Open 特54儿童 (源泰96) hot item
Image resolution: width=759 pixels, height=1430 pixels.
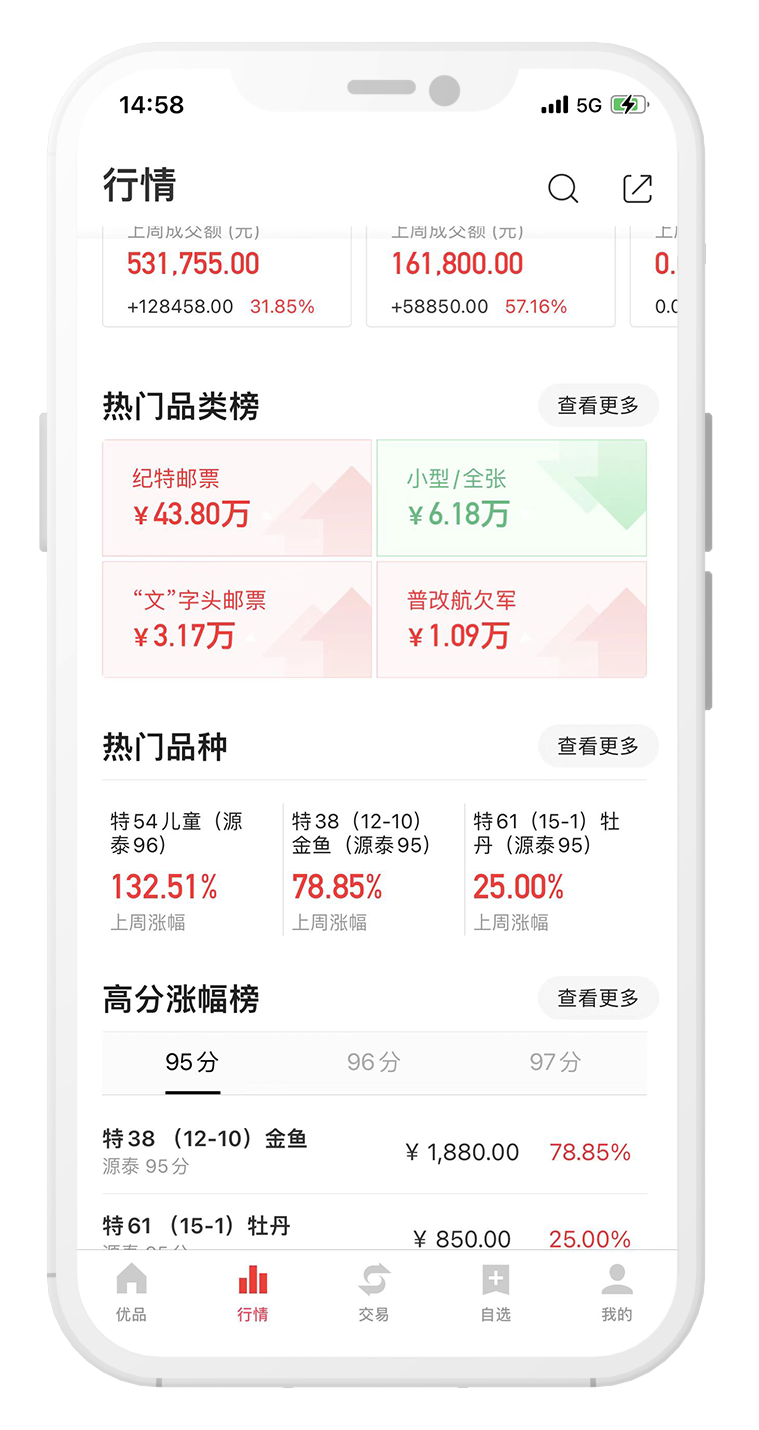point(190,868)
